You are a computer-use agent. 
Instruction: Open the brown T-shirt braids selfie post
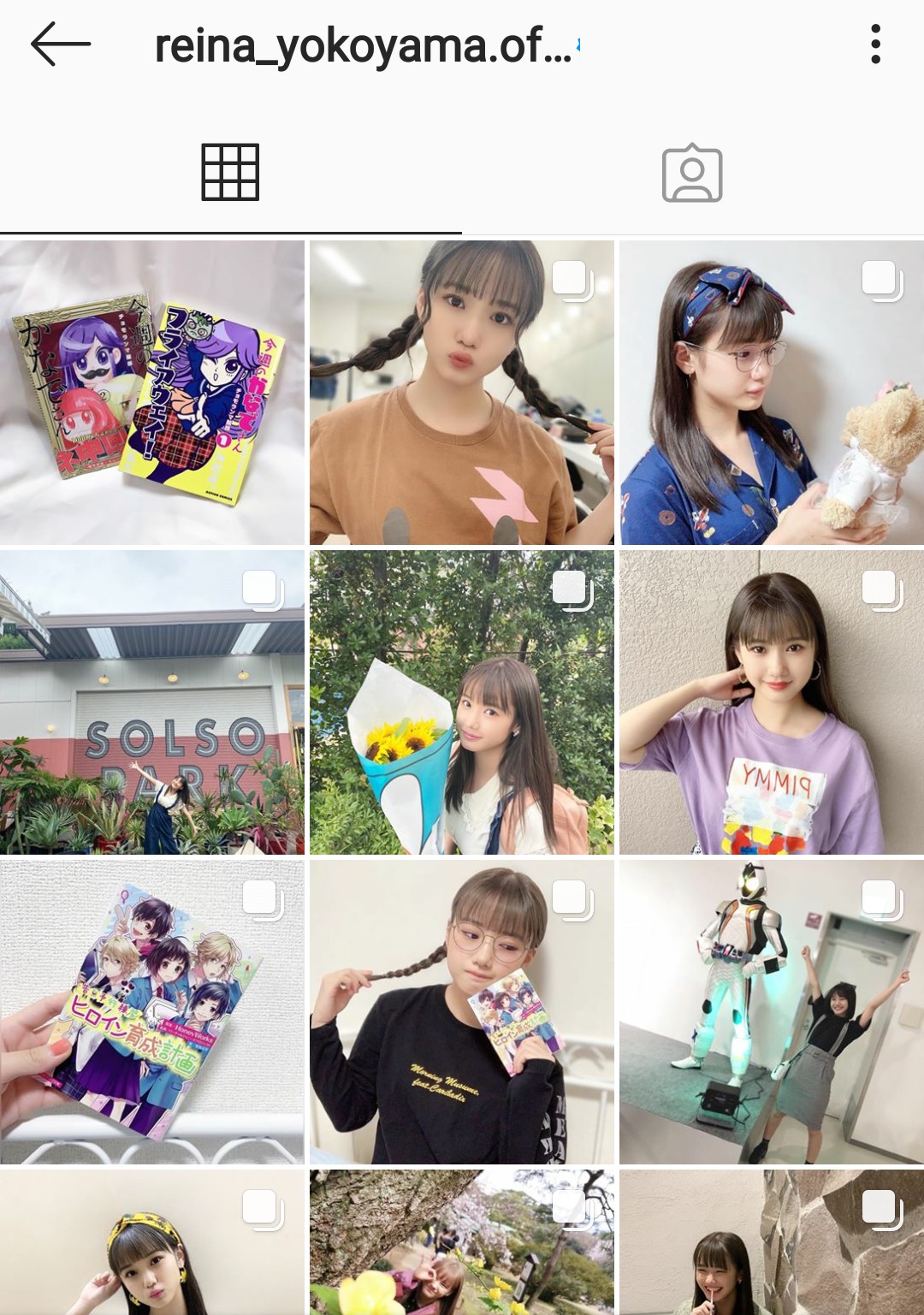(x=462, y=392)
